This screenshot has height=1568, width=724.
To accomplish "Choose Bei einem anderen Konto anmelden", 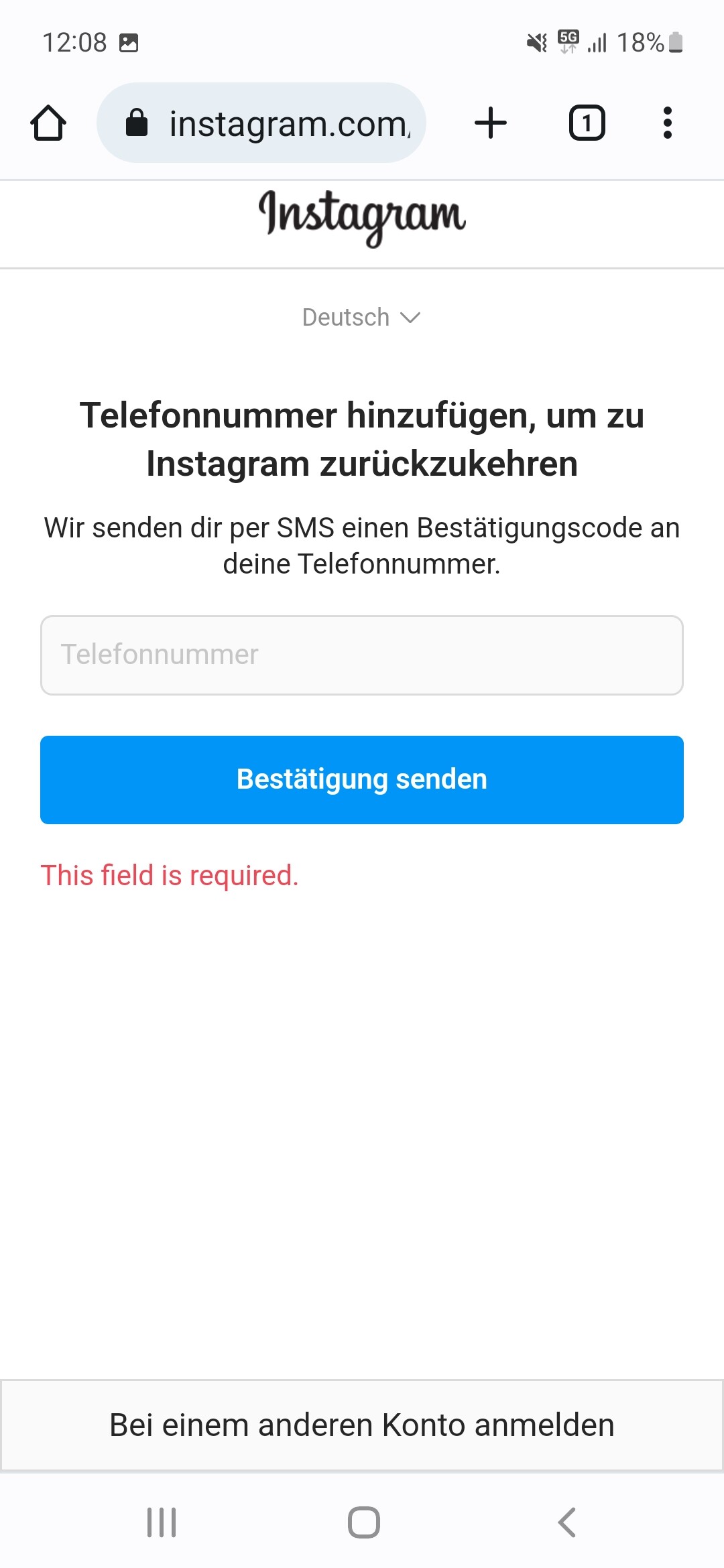I will (362, 1425).
